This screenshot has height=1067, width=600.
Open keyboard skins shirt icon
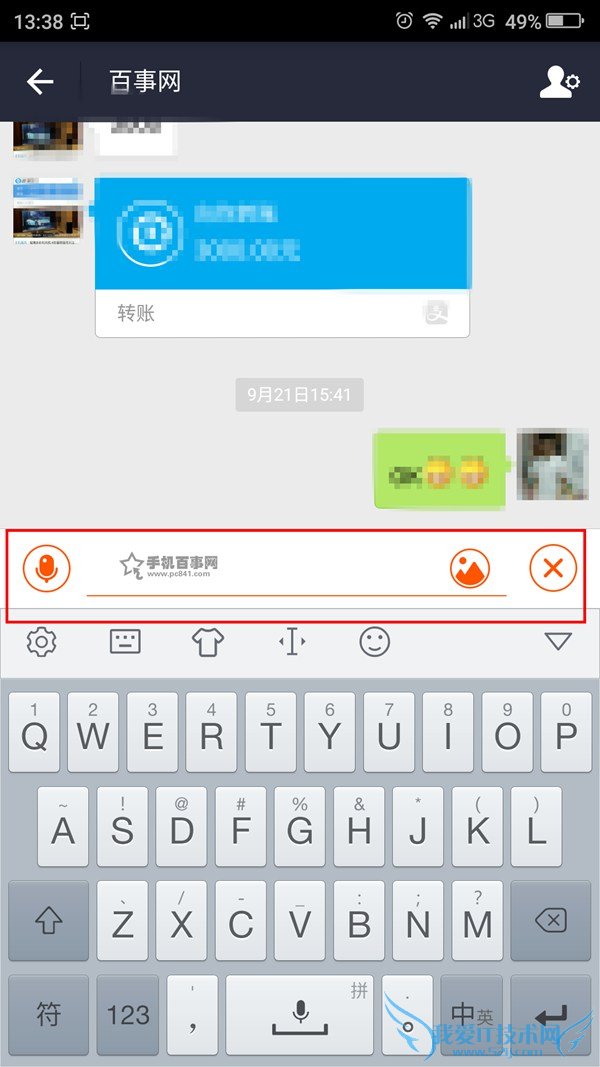[208, 641]
